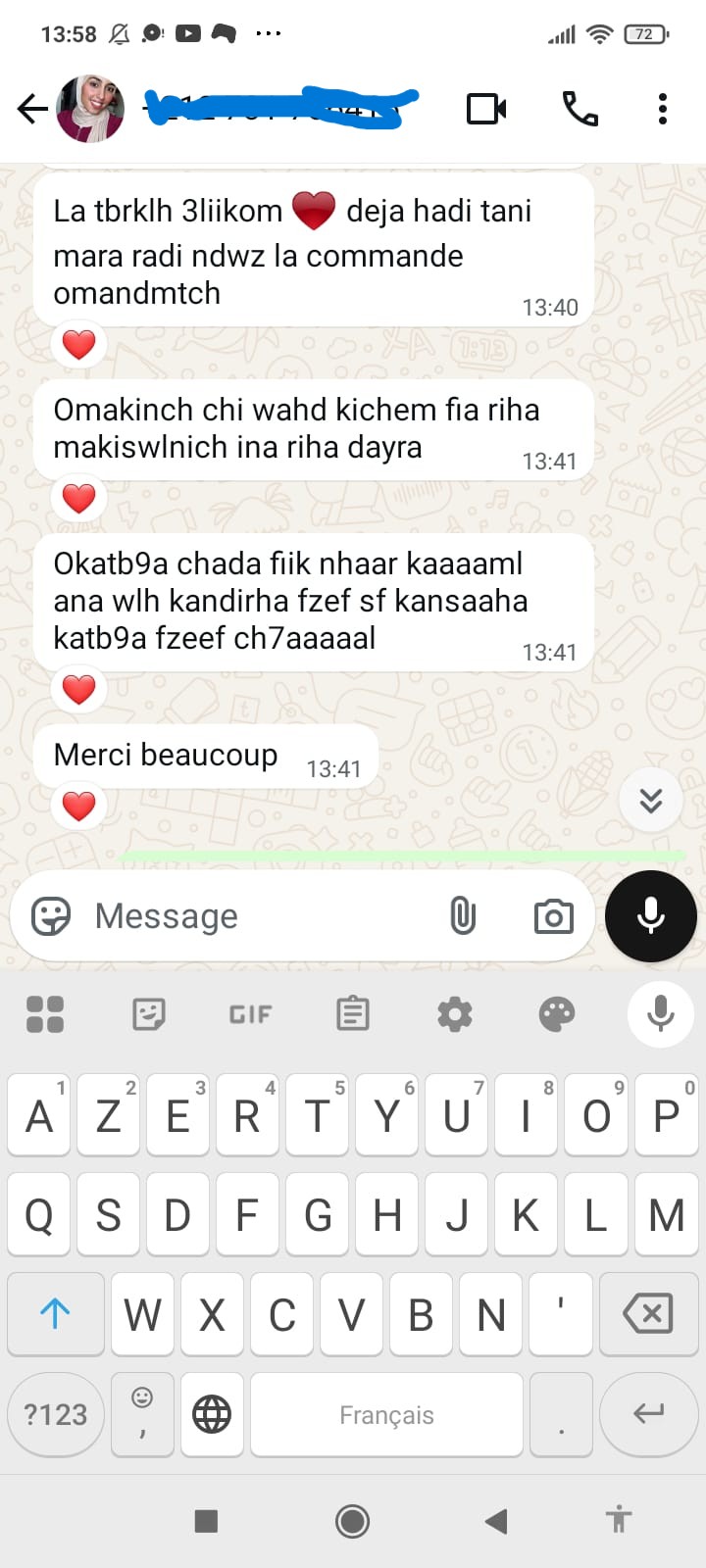Open keyboard tools grid menu

tap(45, 1014)
